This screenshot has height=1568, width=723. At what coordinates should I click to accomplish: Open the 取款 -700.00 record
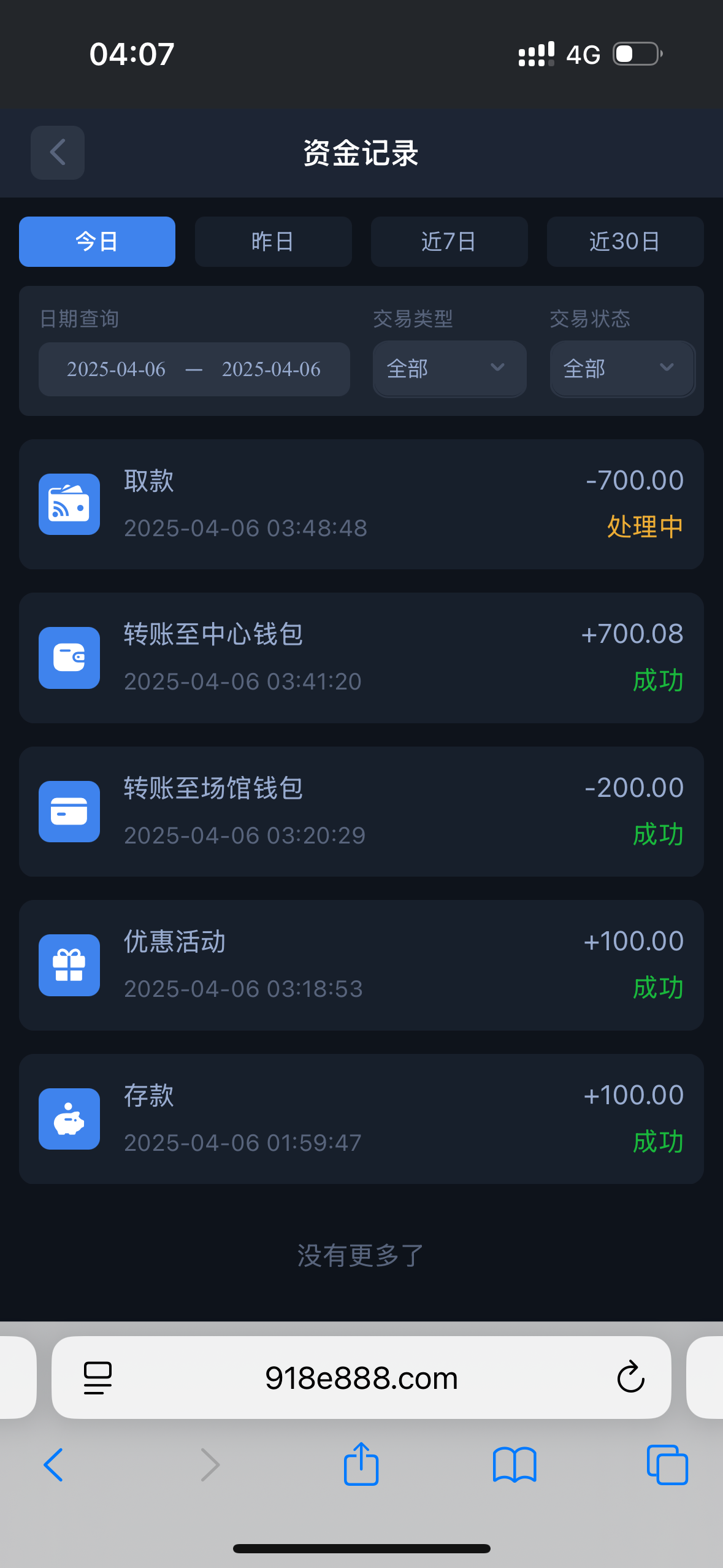pos(361,504)
